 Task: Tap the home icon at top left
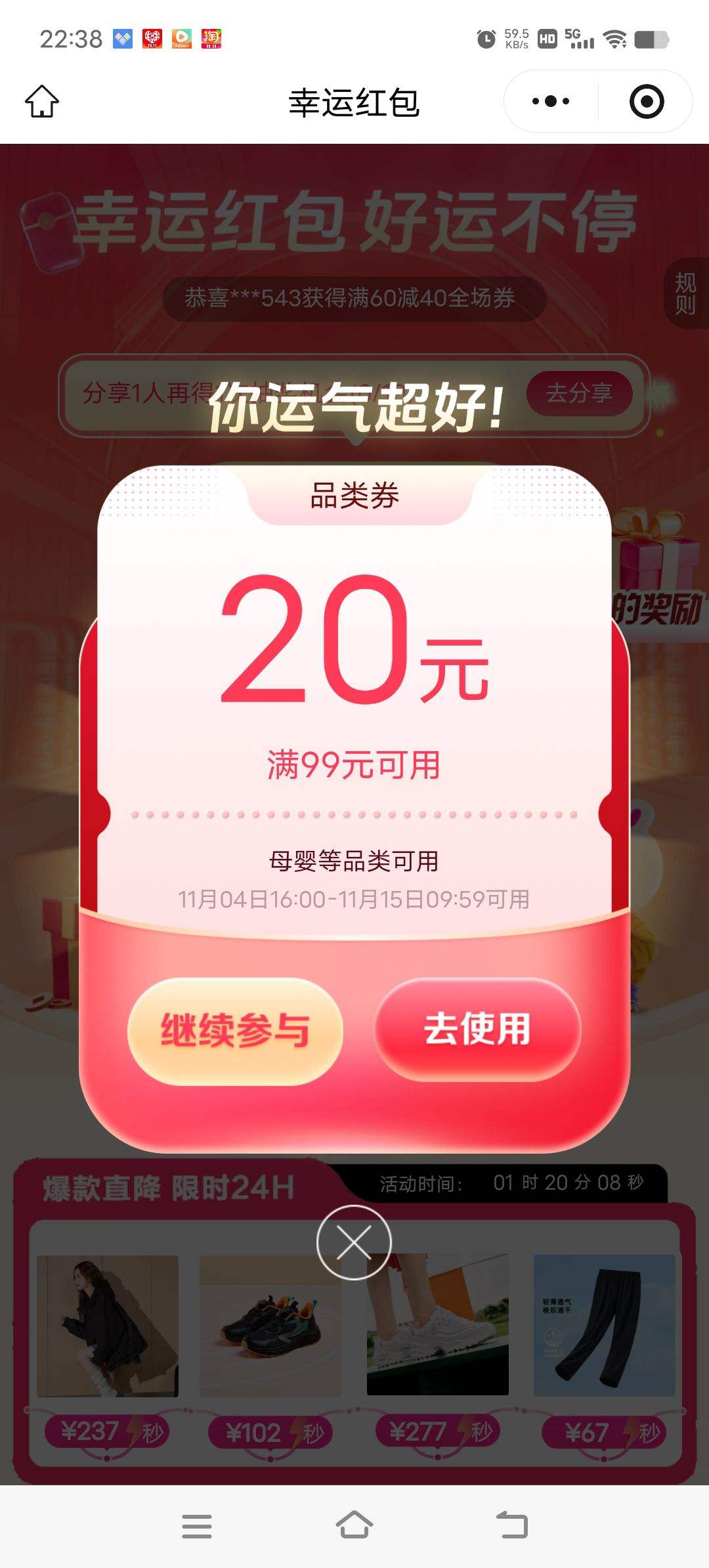click(41, 102)
